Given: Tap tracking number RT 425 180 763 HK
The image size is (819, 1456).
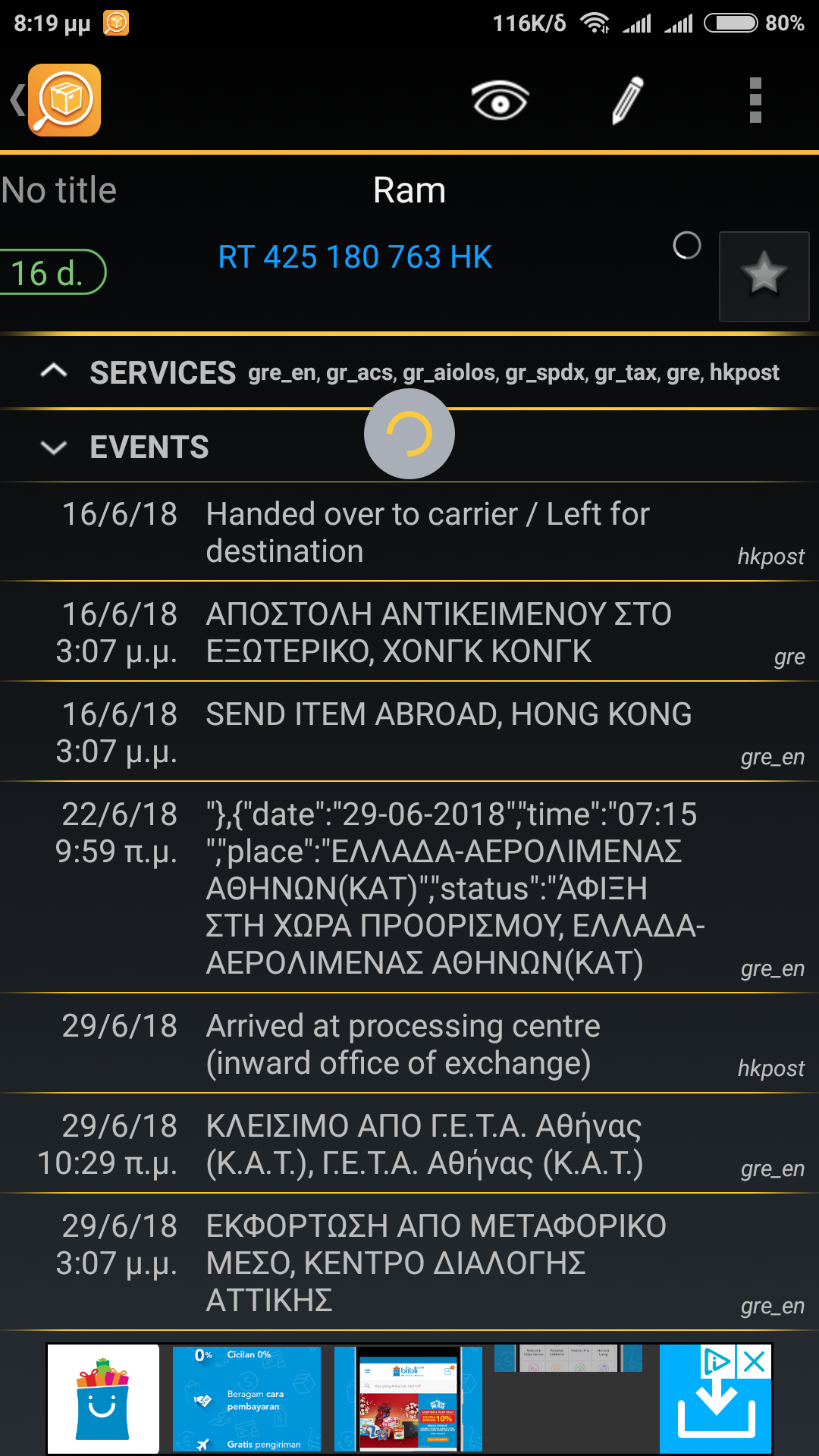Looking at the screenshot, I should click(x=355, y=257).
